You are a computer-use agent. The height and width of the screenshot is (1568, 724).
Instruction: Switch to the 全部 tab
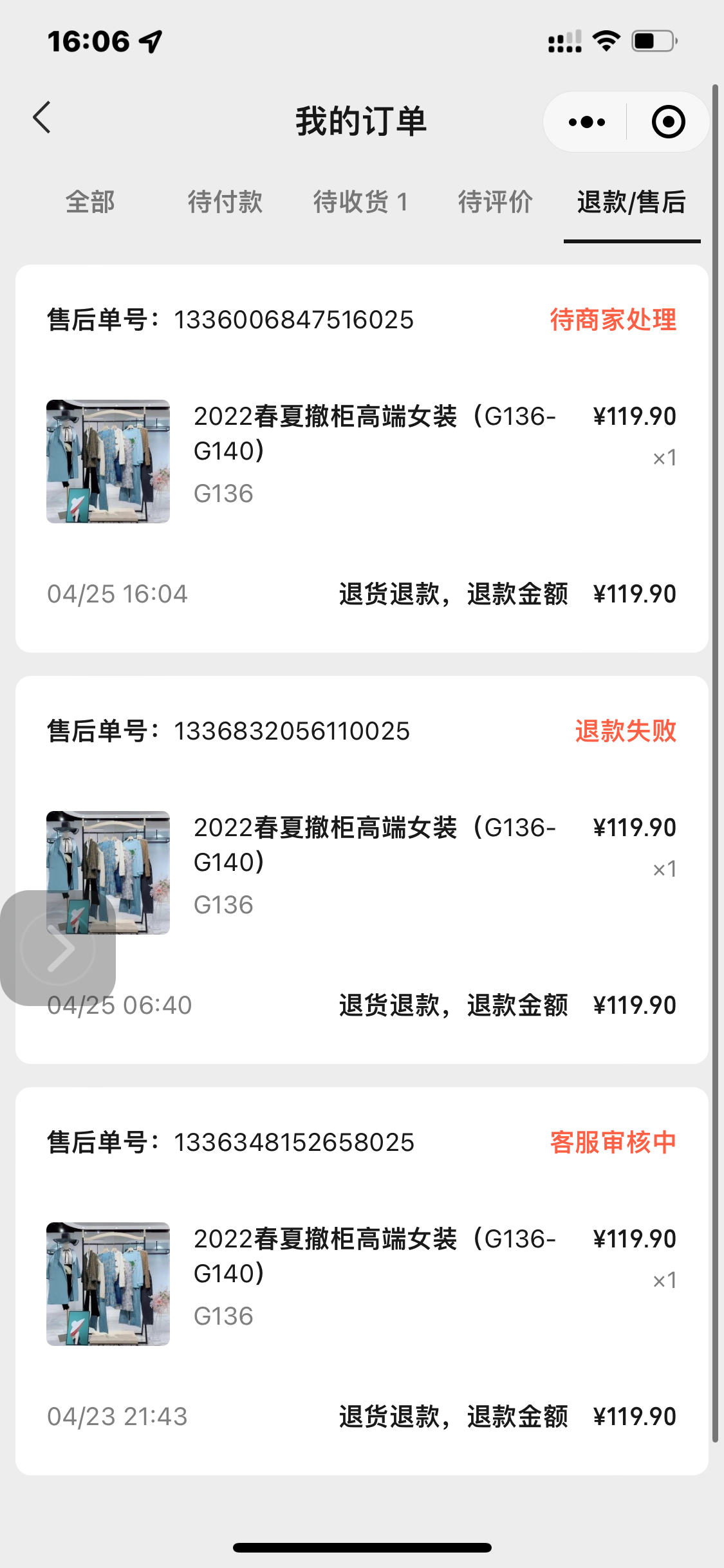tap(90, 202)
